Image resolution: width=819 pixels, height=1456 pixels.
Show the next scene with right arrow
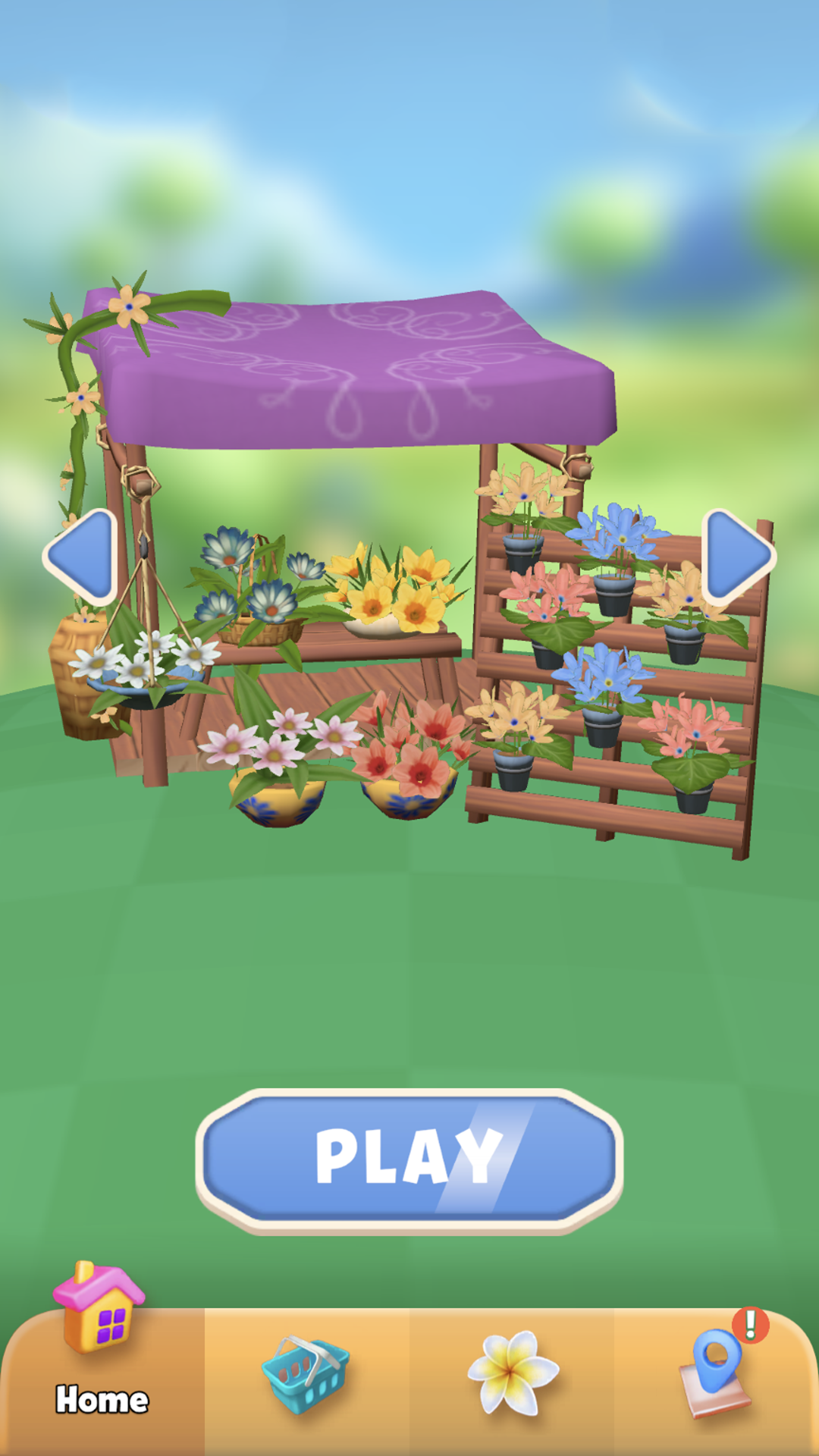[x=737, y=556]
